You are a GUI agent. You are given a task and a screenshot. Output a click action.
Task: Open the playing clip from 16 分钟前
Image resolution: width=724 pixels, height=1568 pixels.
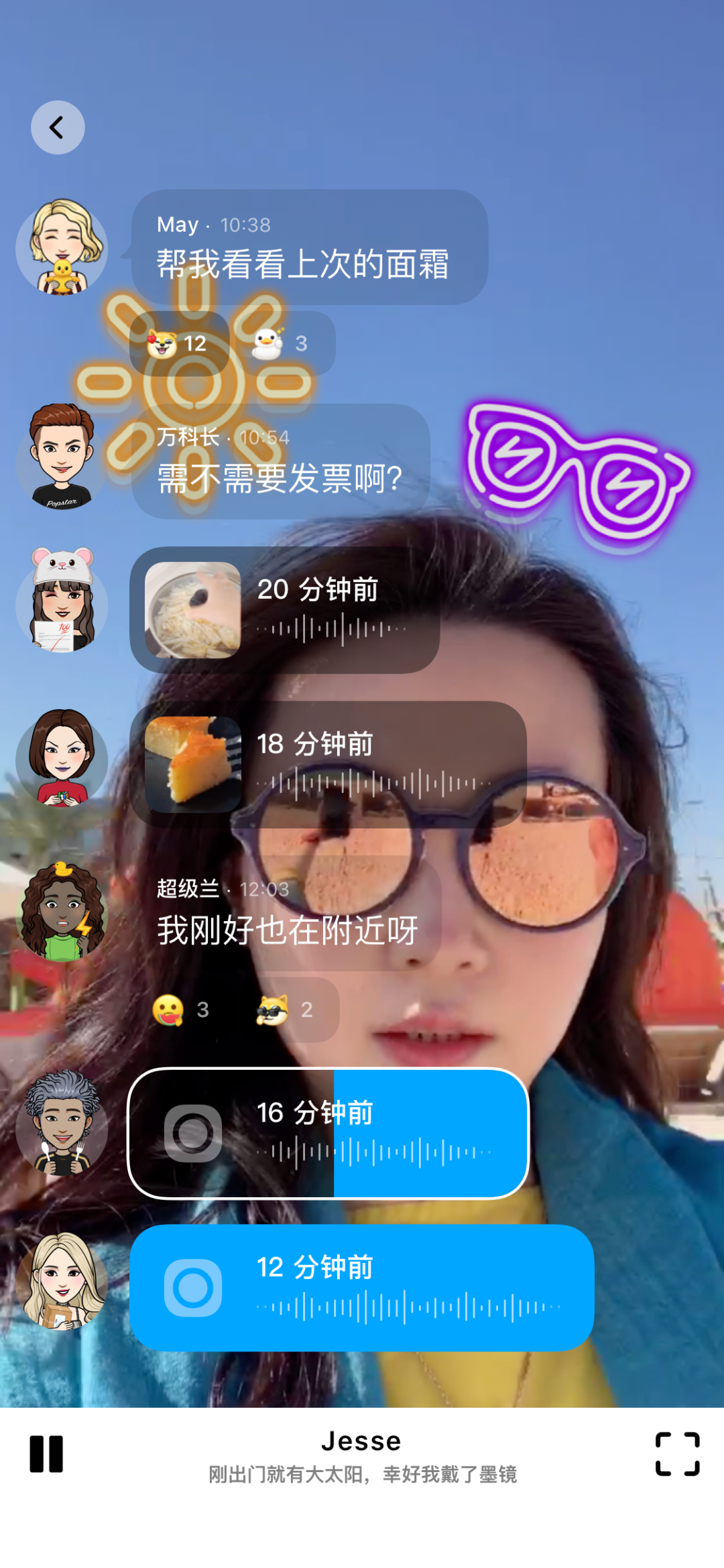(328, 1133)
